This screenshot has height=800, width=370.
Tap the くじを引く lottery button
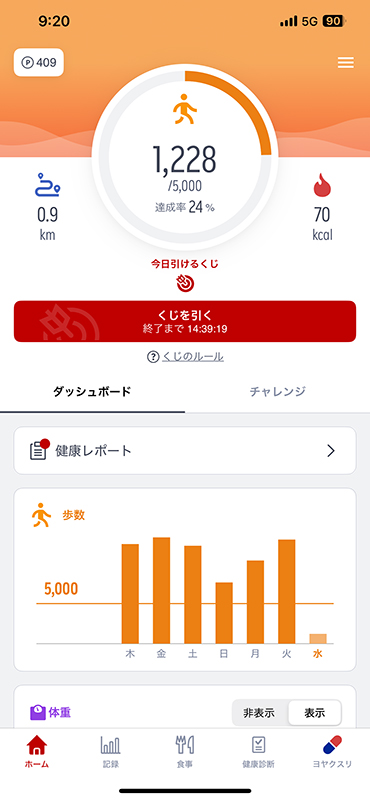pos(185,321)
